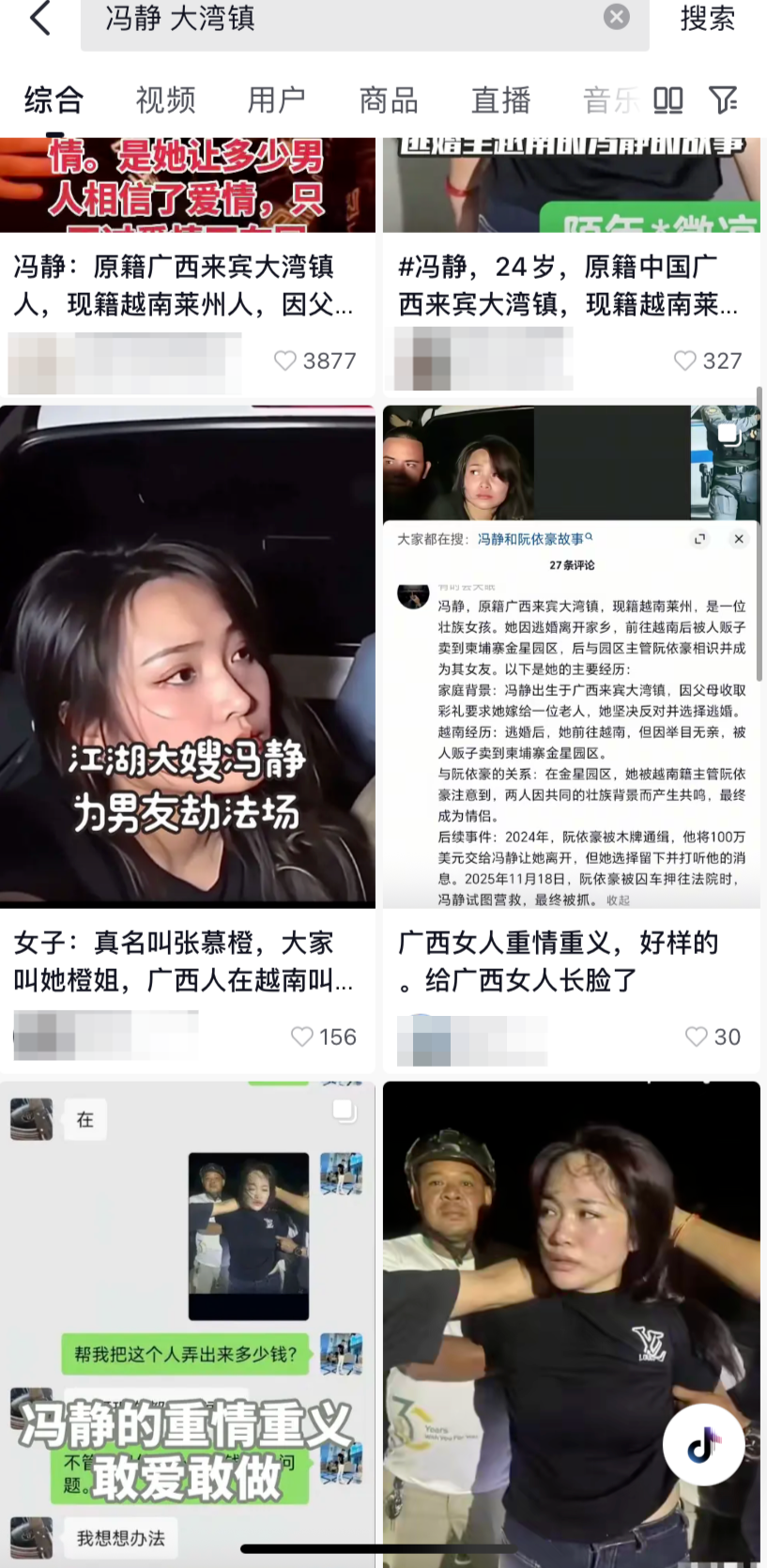
Task: Switch to the 商品 tab
Action: (388, 100)
